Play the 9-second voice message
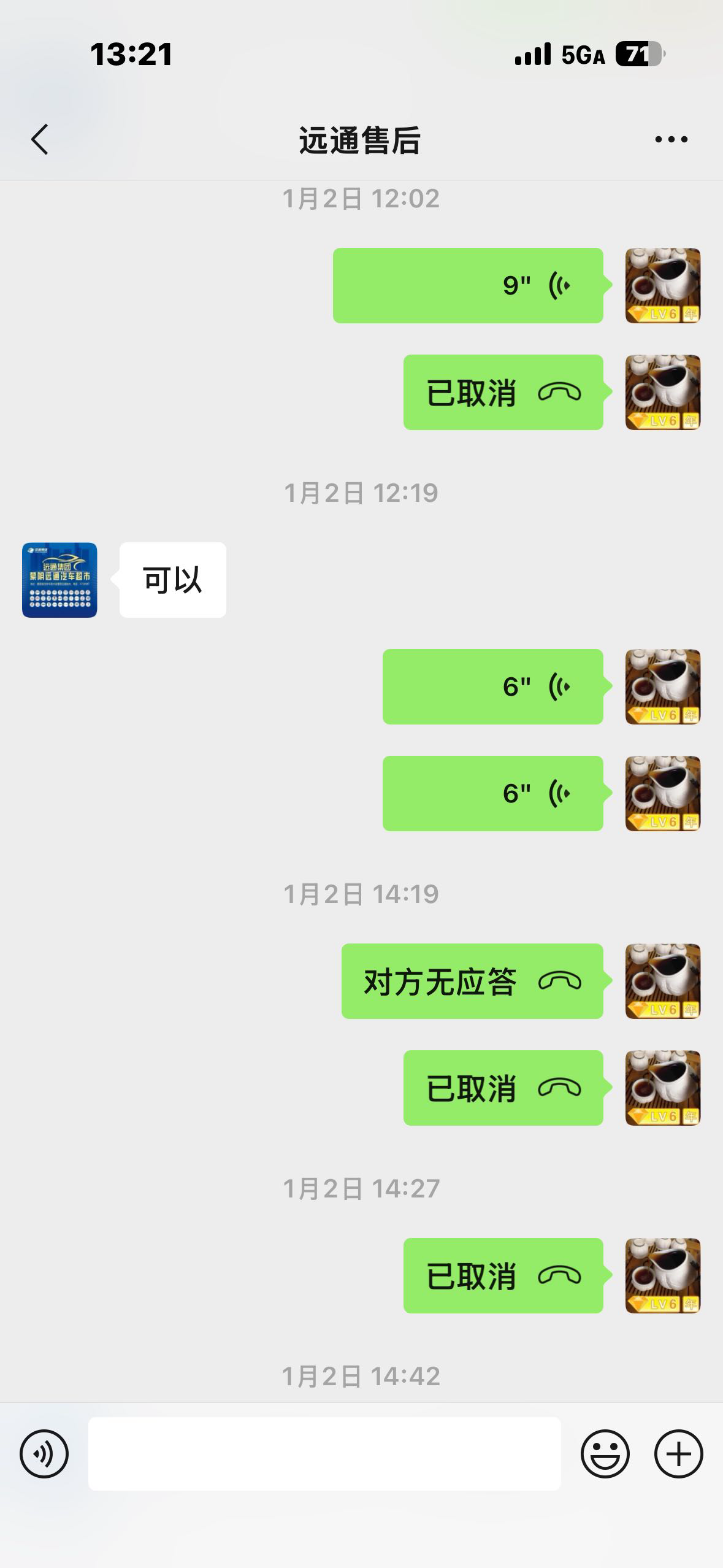723x1568 pixels. pos(468,285)
